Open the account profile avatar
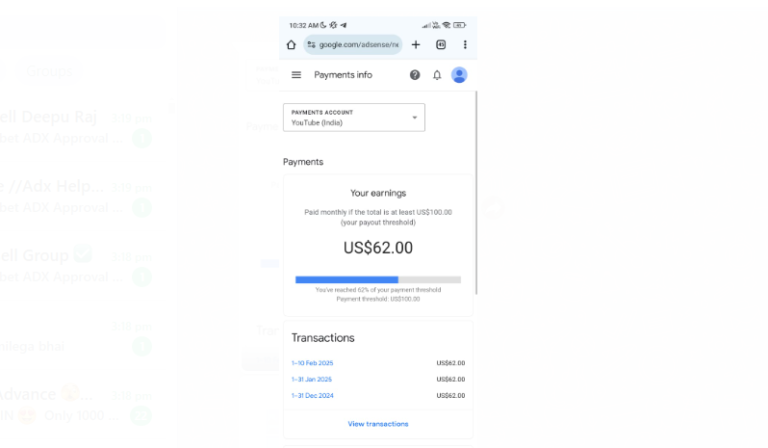 (459, 75)
